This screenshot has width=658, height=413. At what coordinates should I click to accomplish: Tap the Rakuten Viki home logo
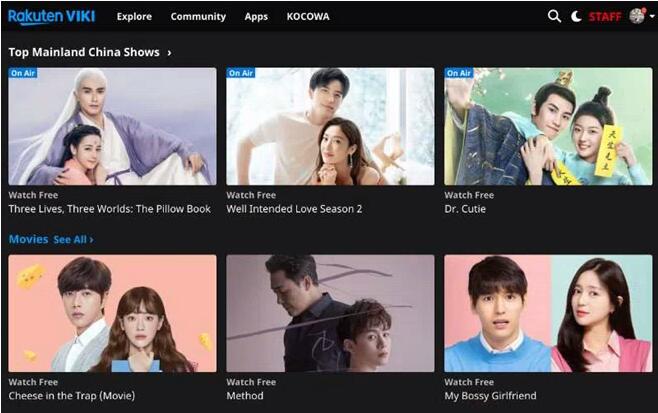pyautogui.click(x=51, y=16)
